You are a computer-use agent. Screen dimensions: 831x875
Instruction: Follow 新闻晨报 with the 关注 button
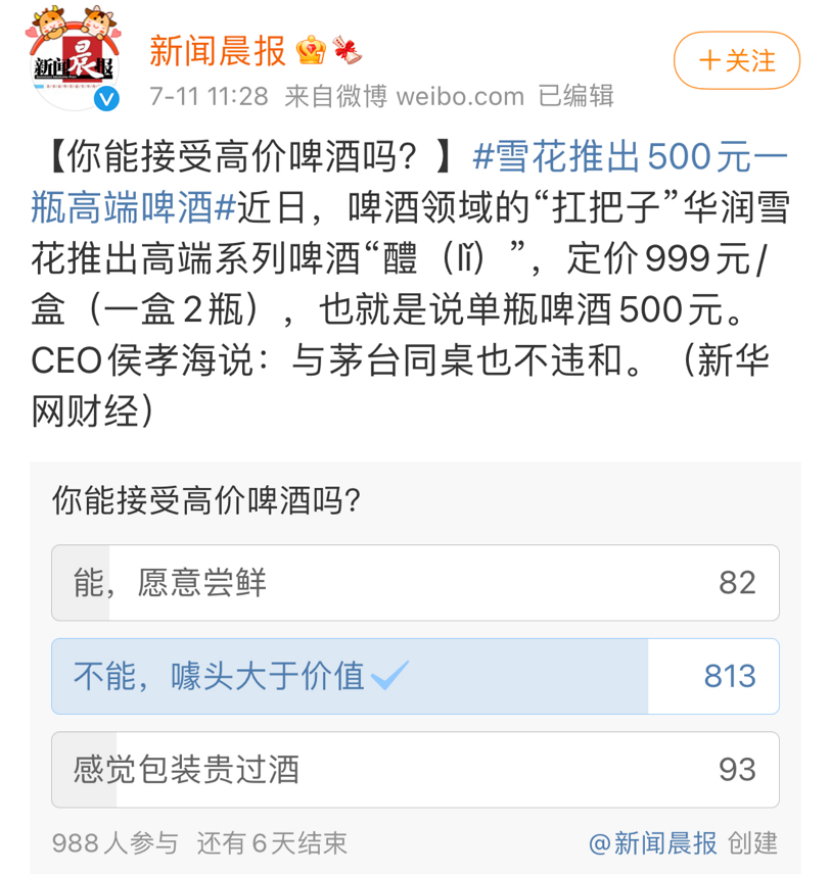tap(736, 60)
